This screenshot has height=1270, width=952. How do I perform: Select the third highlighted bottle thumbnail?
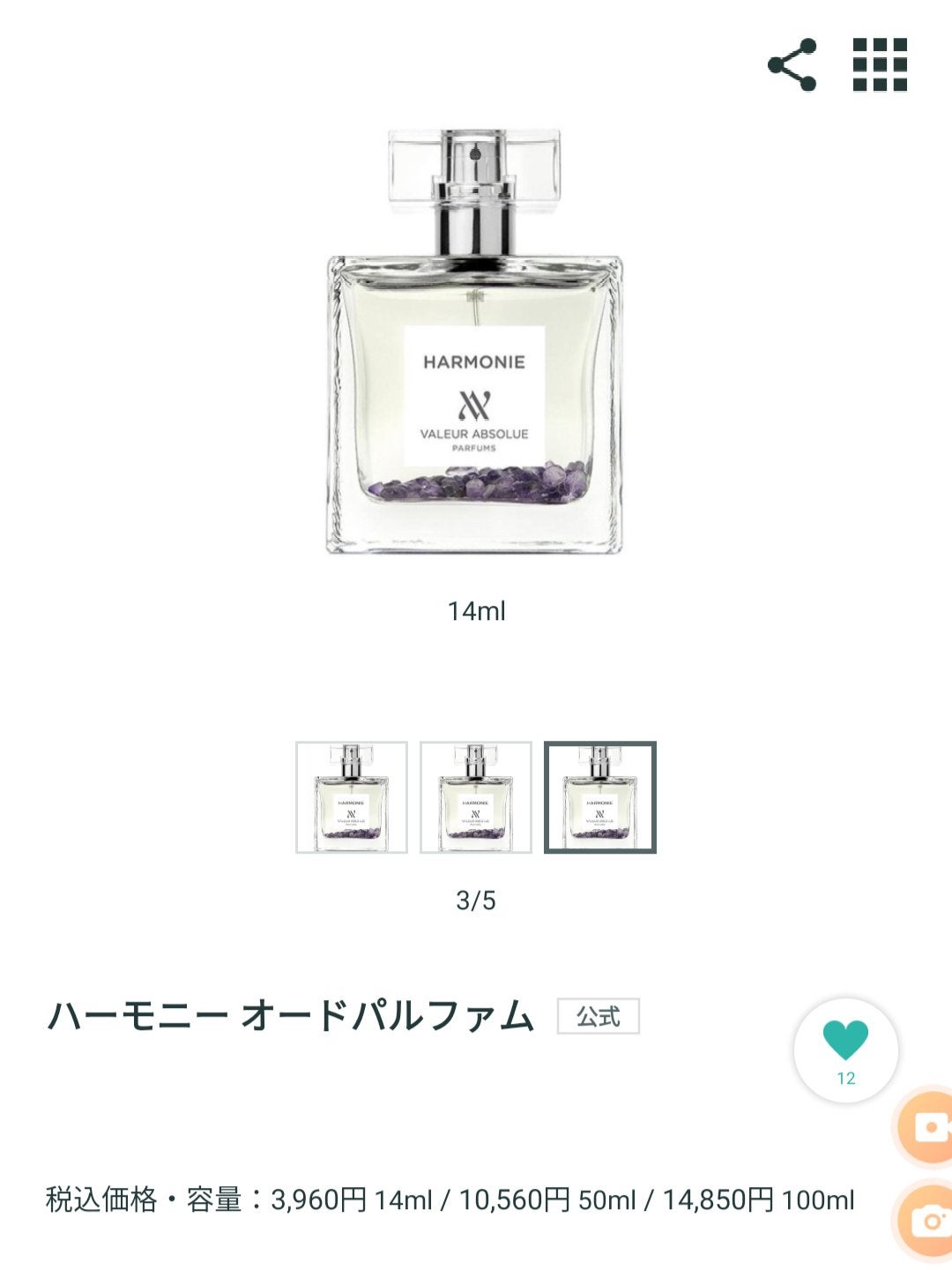point(600,797)
